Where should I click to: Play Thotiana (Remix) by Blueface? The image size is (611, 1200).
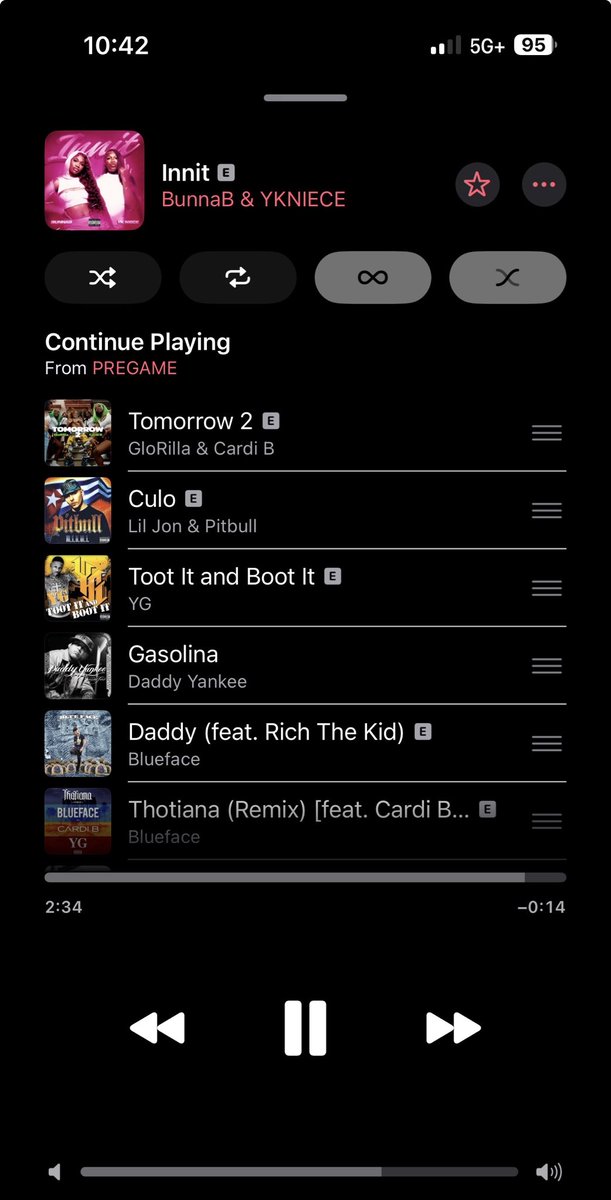(305, 821)
